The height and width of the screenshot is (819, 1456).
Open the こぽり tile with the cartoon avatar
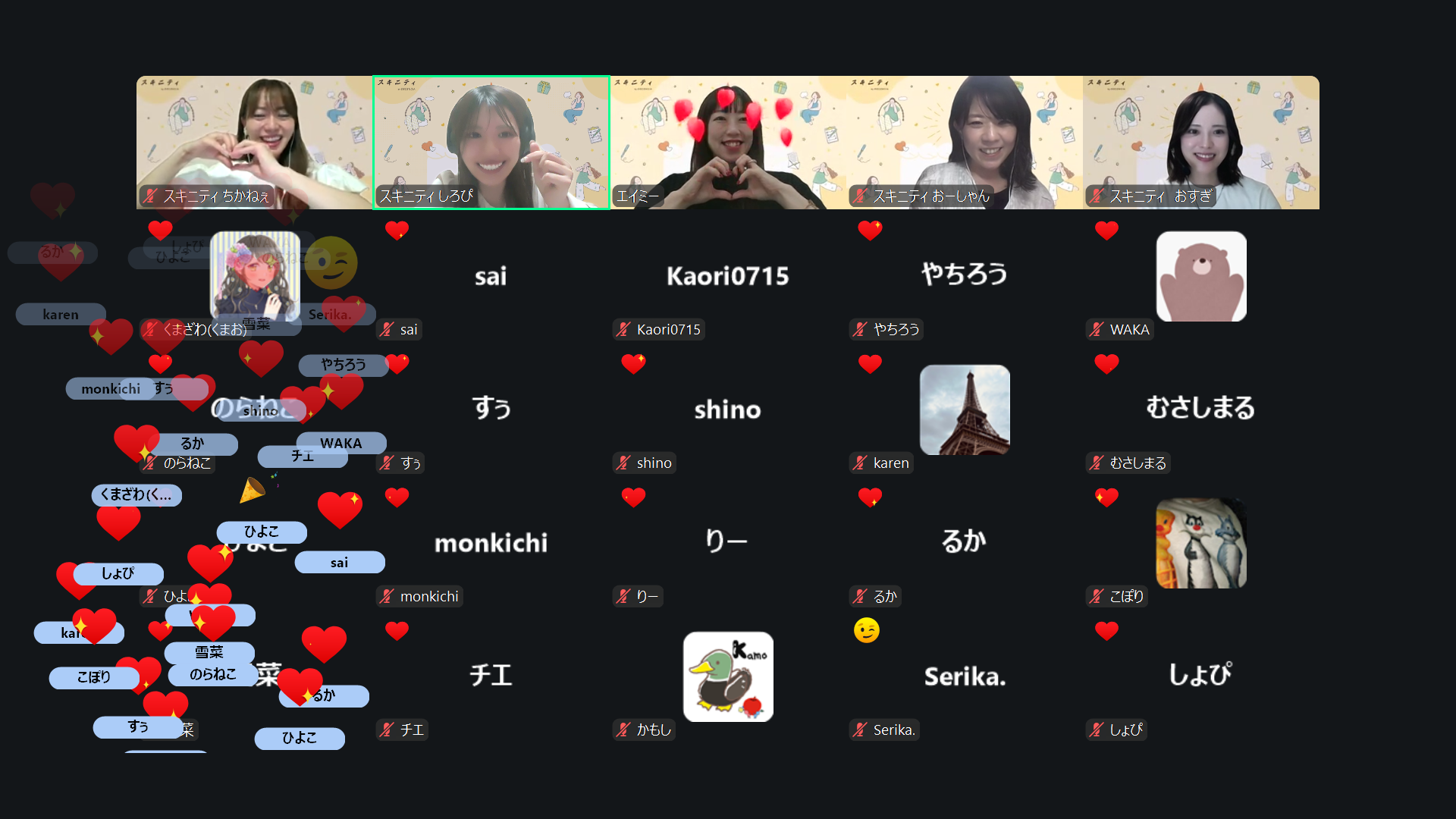tap(1201, 543)
